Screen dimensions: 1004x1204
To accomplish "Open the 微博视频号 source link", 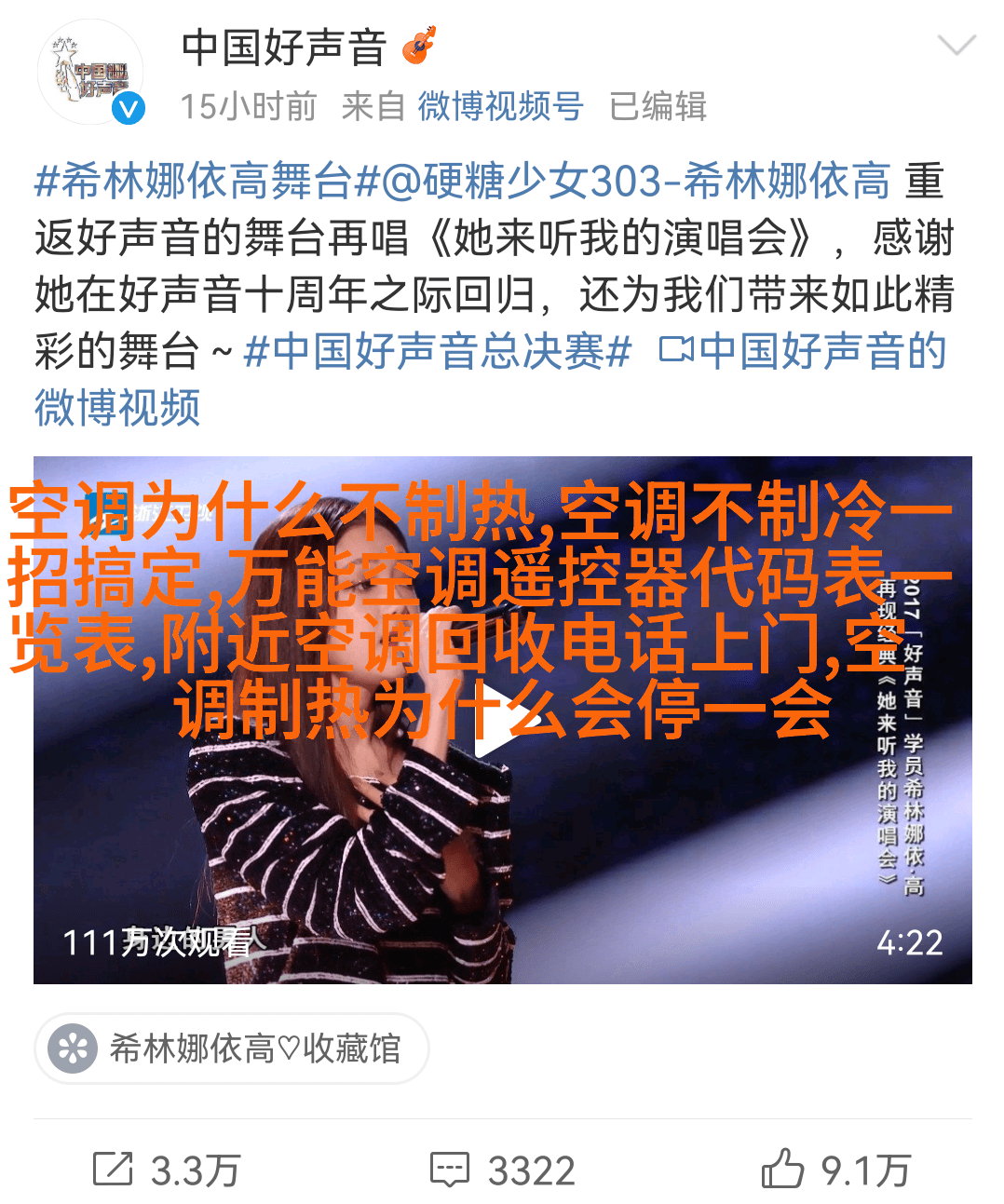I will 500,106.
